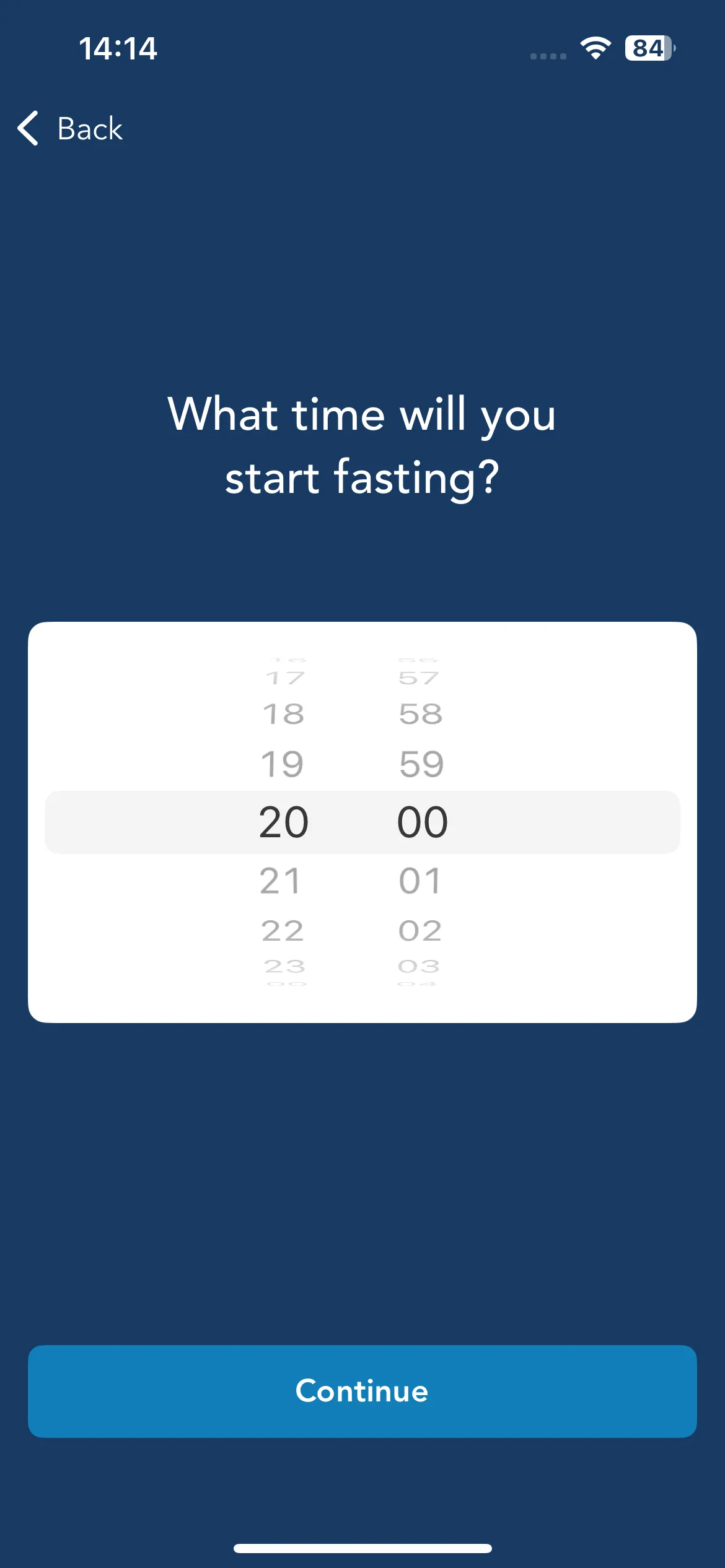725x1568 pixels.
Task: Select hour 21 in the picker
Action: pyautogui.click(x=281, y=881)
